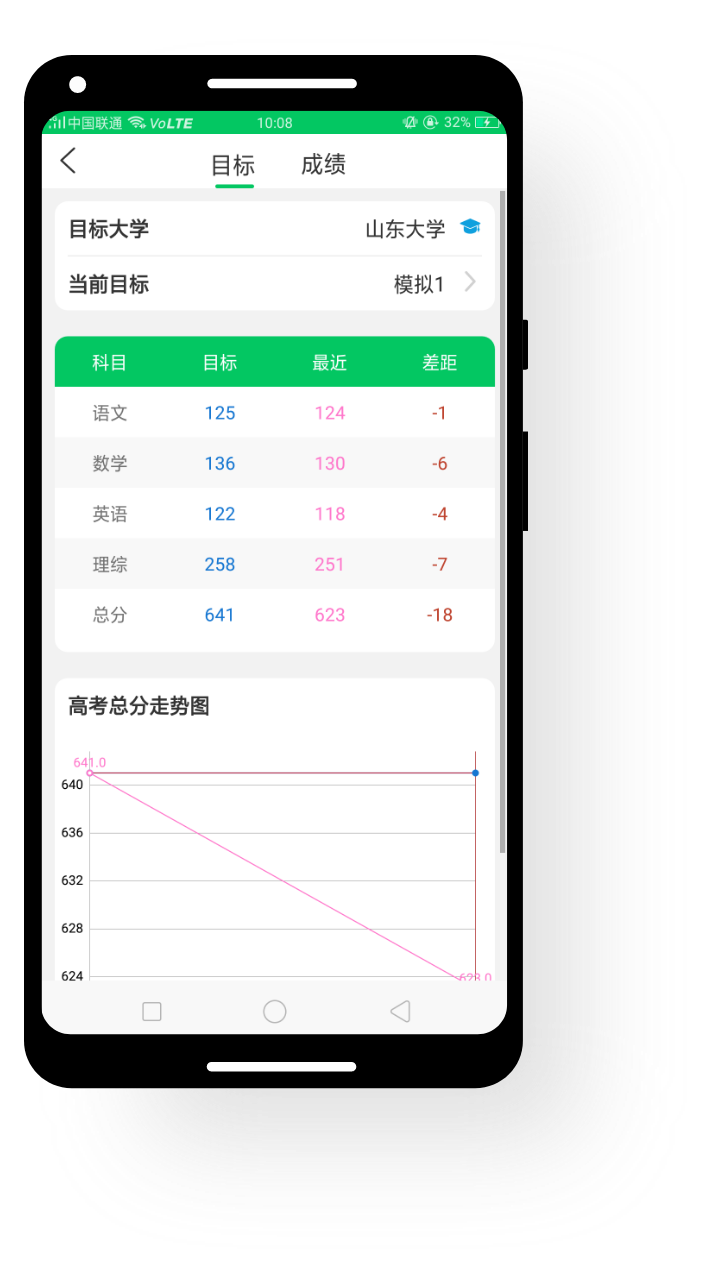726x1288 pixels.
Task: Open the 目标大学 row showing 山东大学
Action: [x=275, y=229]
